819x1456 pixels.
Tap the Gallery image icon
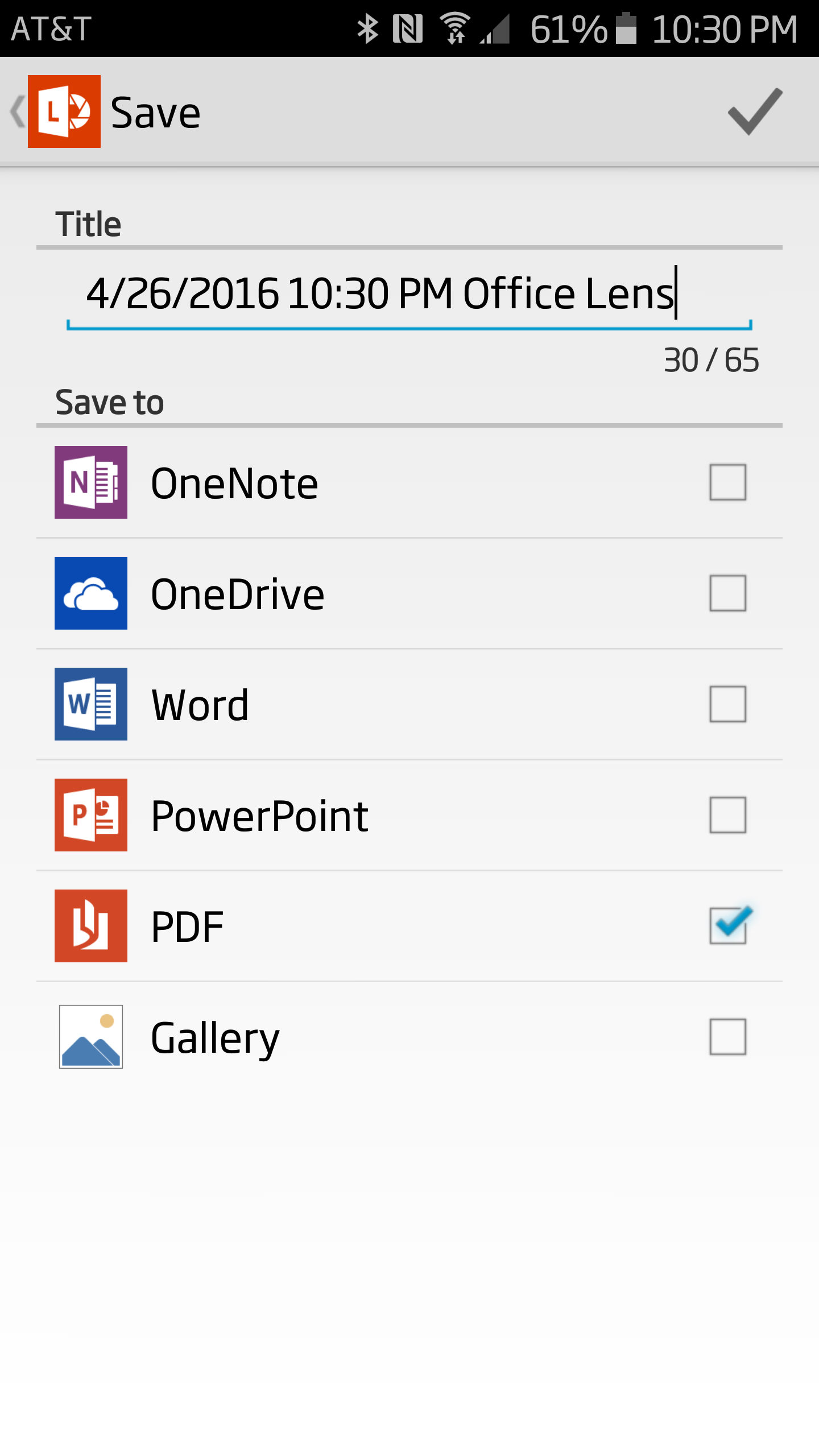coord(90,1036)
